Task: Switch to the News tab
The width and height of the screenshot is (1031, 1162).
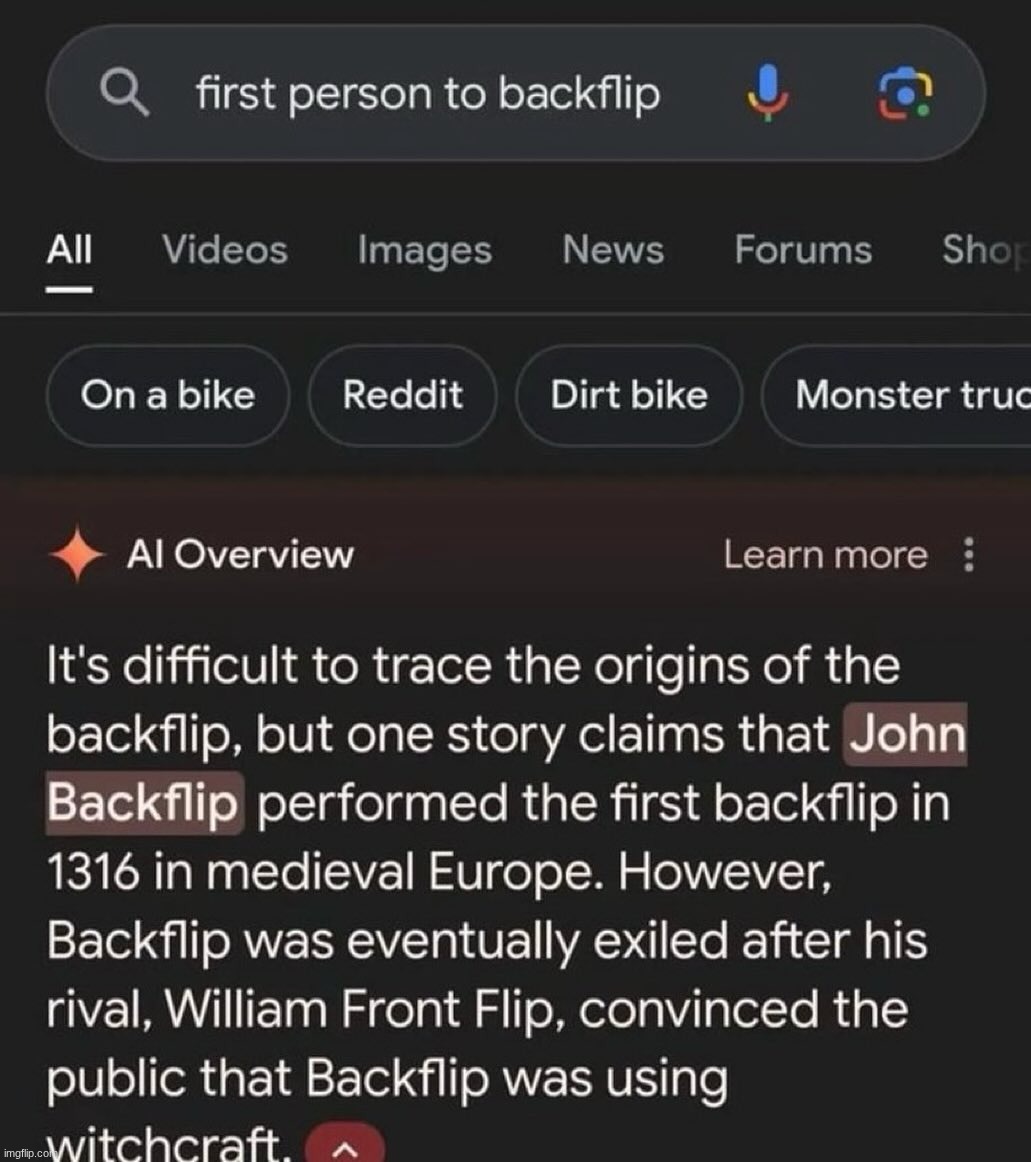Action: point(612,249)
